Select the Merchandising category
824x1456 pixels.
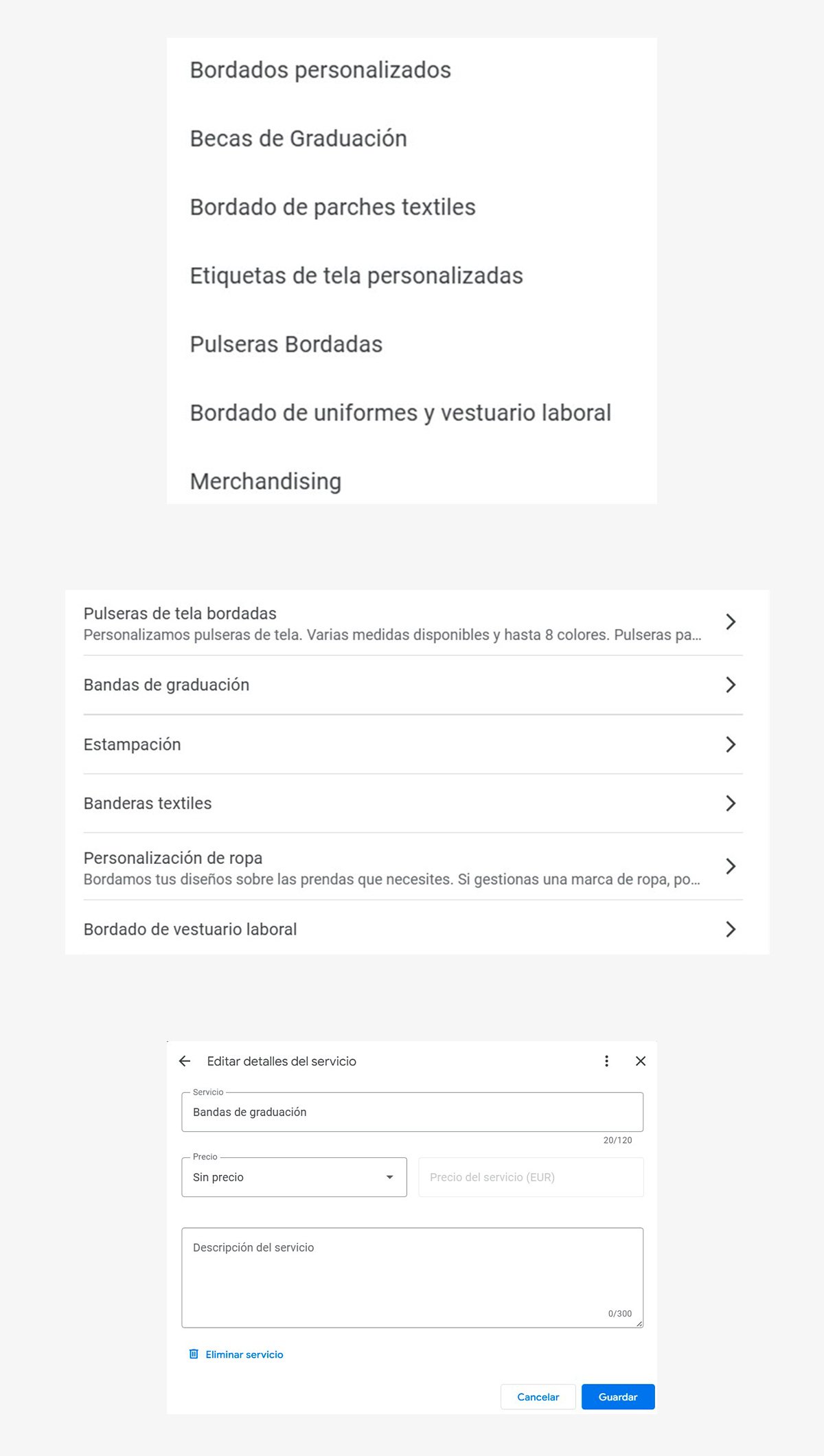265,481
